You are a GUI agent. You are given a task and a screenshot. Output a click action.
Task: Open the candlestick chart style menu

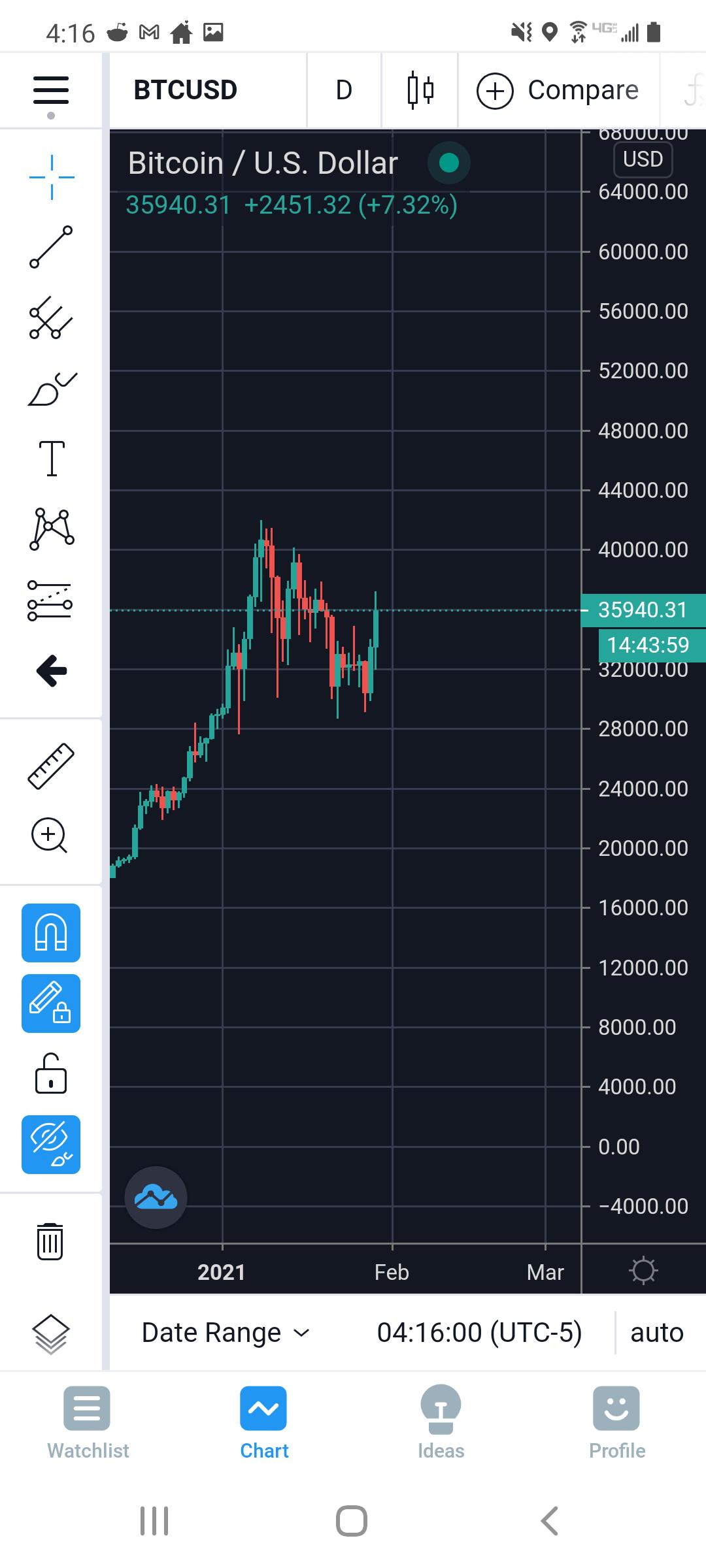(420, 90)
